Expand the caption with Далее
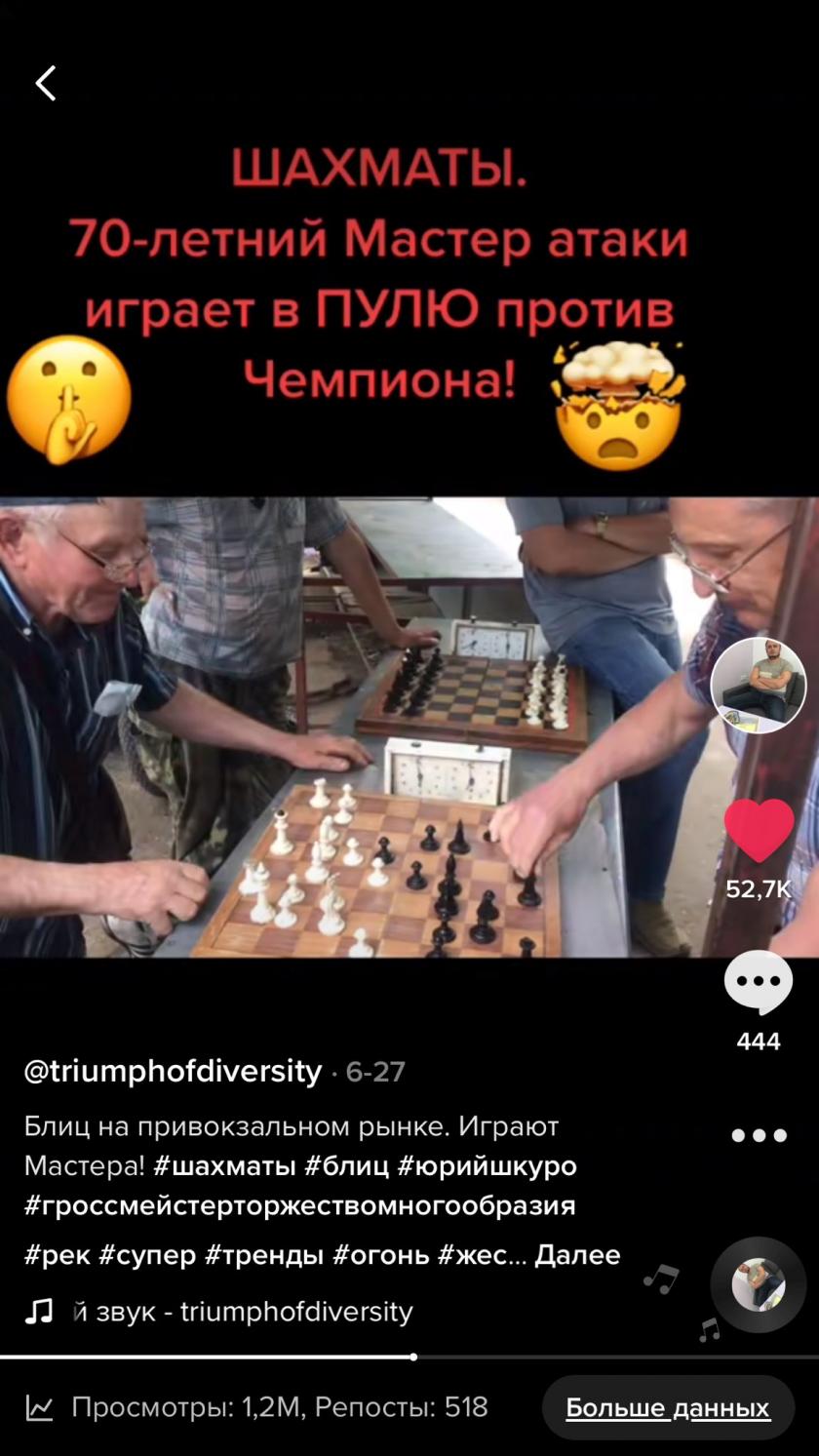This screenshot has height=1456, width=819. [577, 1254]
